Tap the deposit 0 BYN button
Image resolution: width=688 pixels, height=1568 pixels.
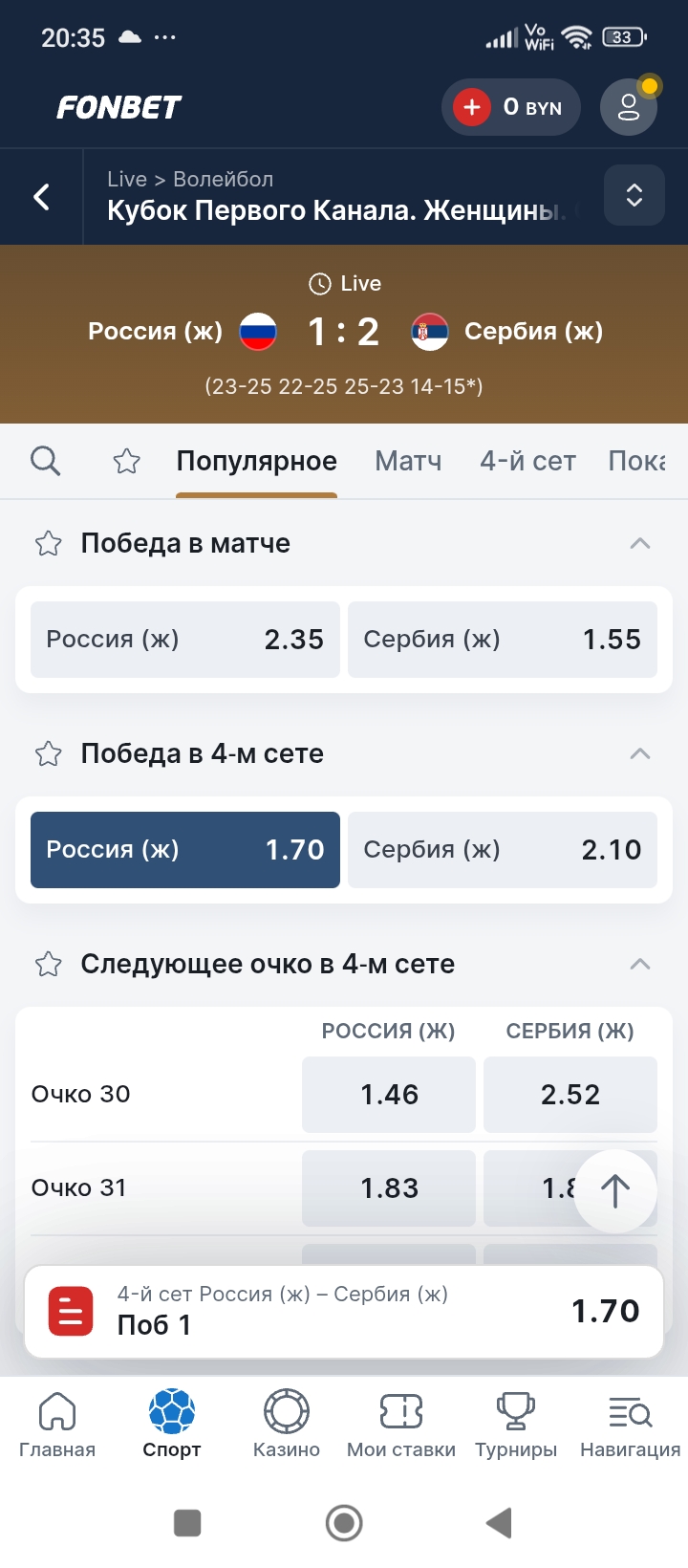[510, 106]
